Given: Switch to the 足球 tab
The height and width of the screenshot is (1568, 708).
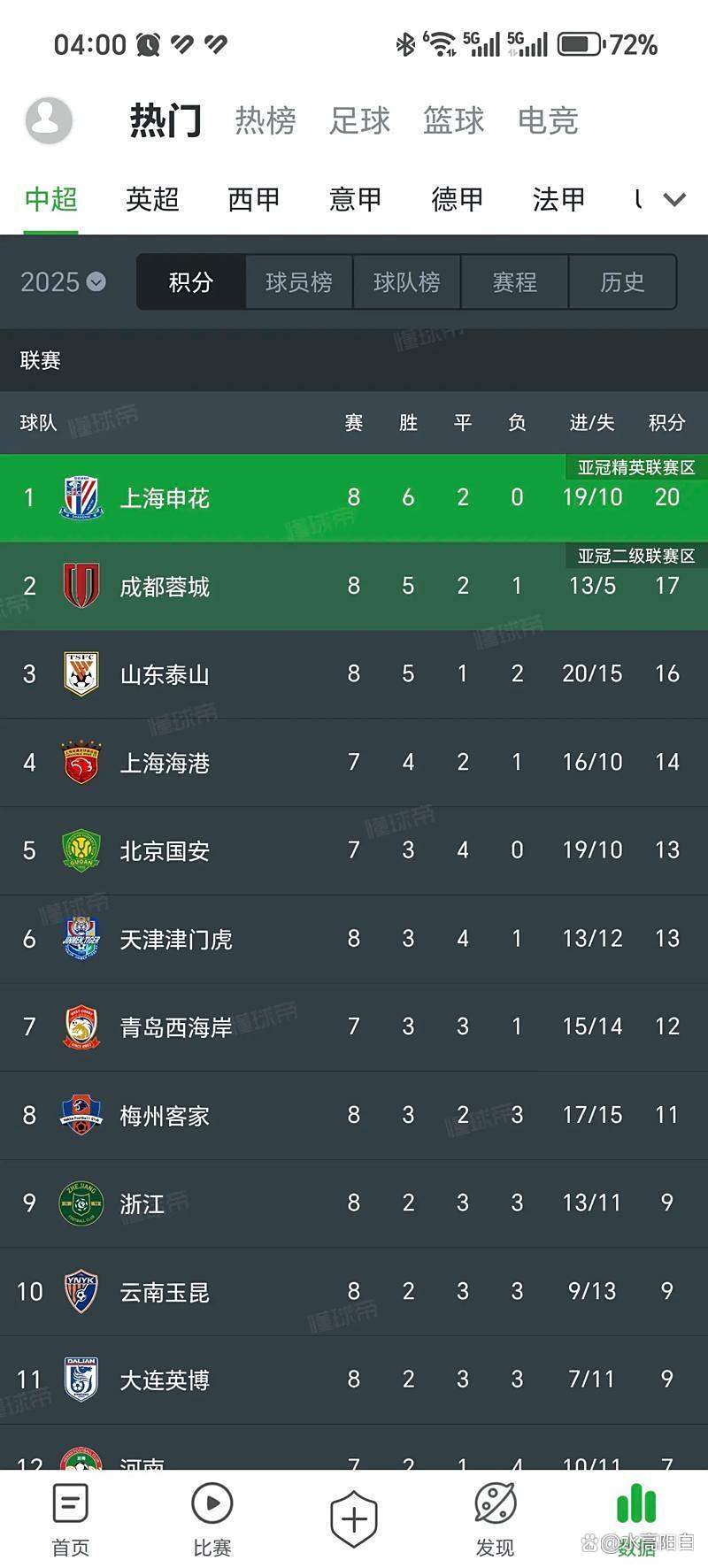Looking at the screenshot, I should [359, 120].
